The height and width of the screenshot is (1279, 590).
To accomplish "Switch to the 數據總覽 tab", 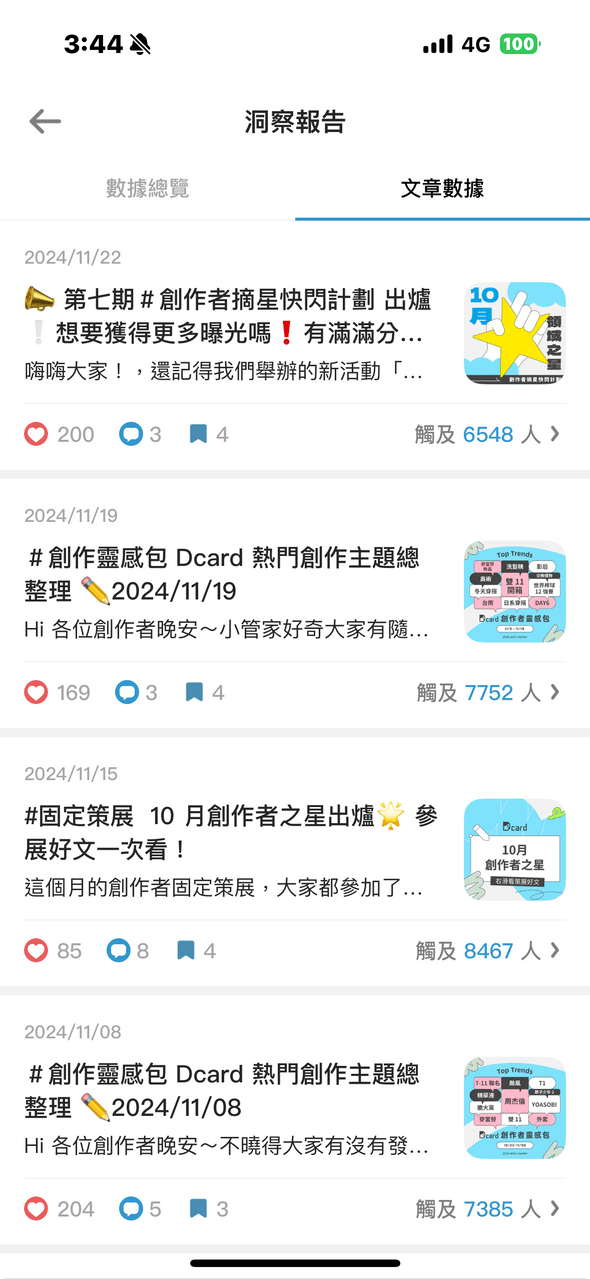I will pos(148,188).
